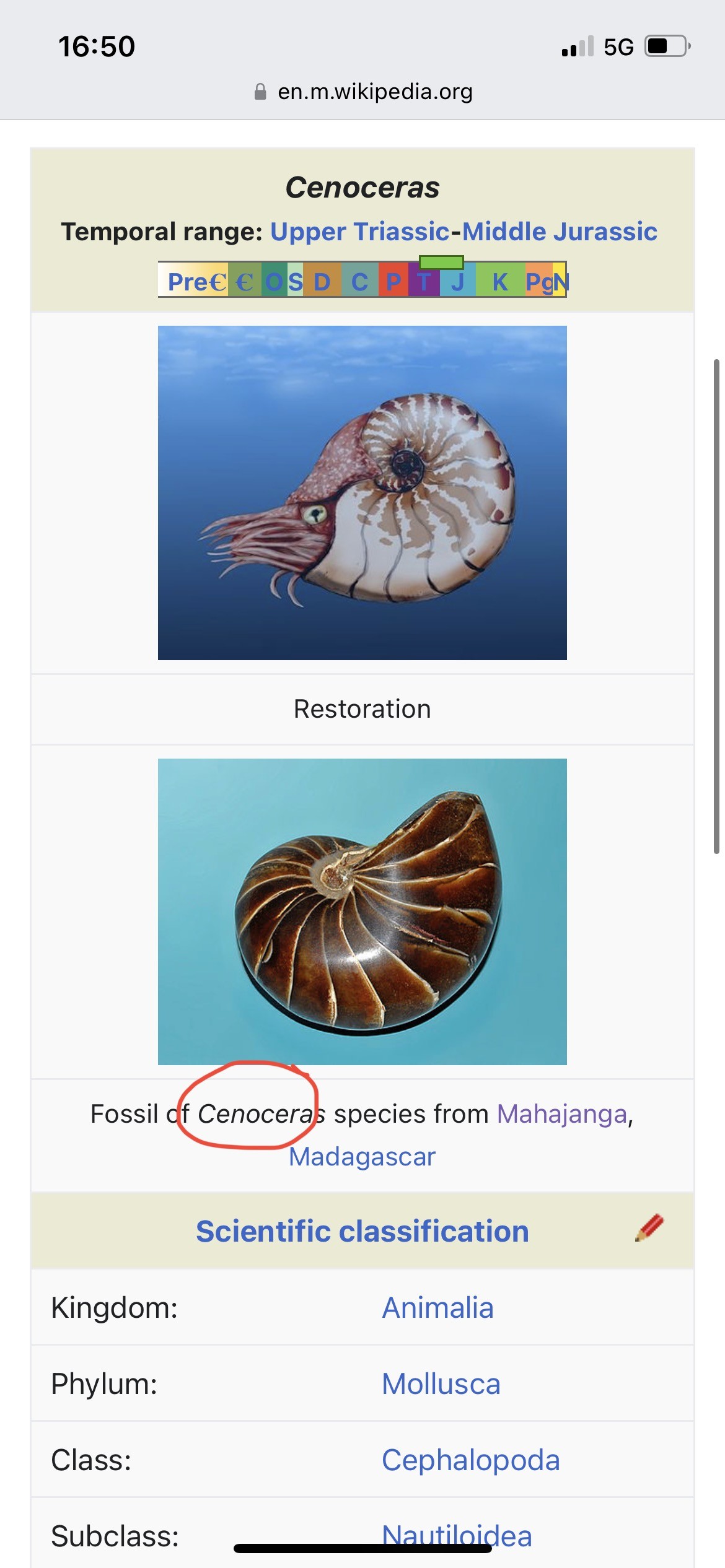Open the Animalia kingdom page
The image size is (725, 1568).
click(x=437, y=1308)
